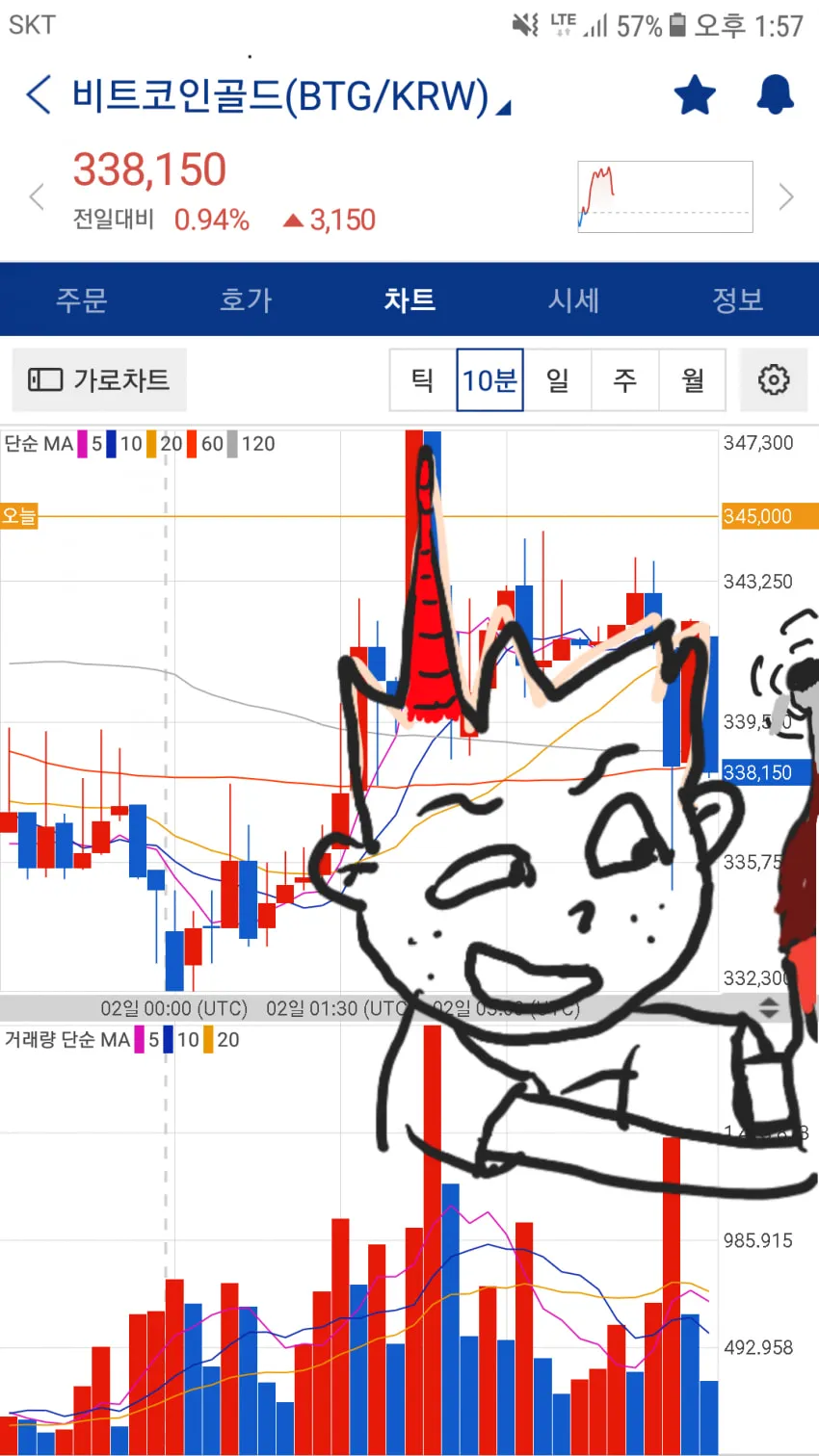Image resolution: width=819 pixels, height=1456 pixels.
Task: Select the 차트 tab
Action: point(409,299)
